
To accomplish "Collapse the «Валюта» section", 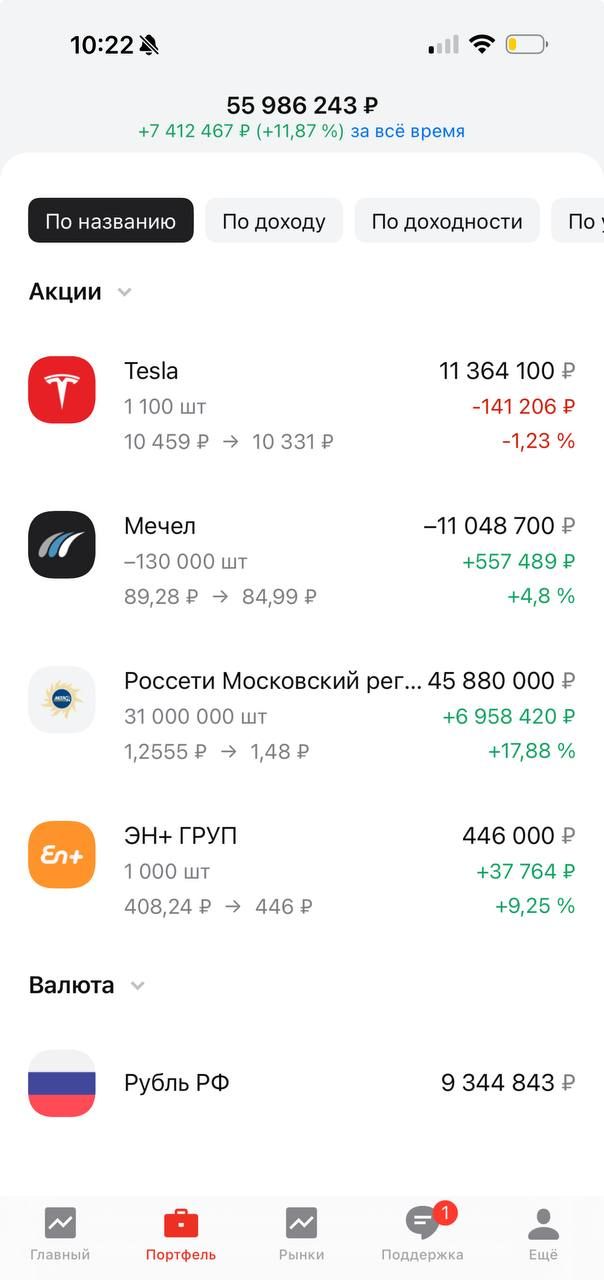I will tap(86, 985).
